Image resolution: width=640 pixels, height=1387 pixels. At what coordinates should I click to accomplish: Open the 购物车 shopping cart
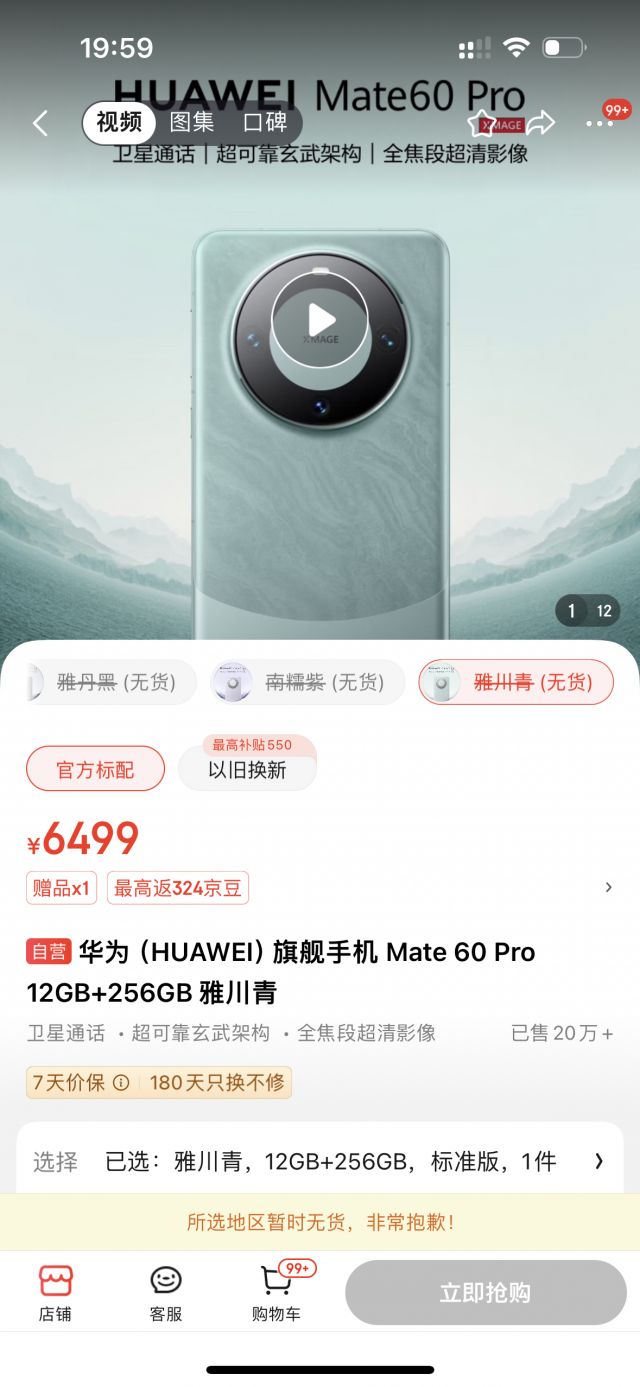click(x=276, y=1293)
